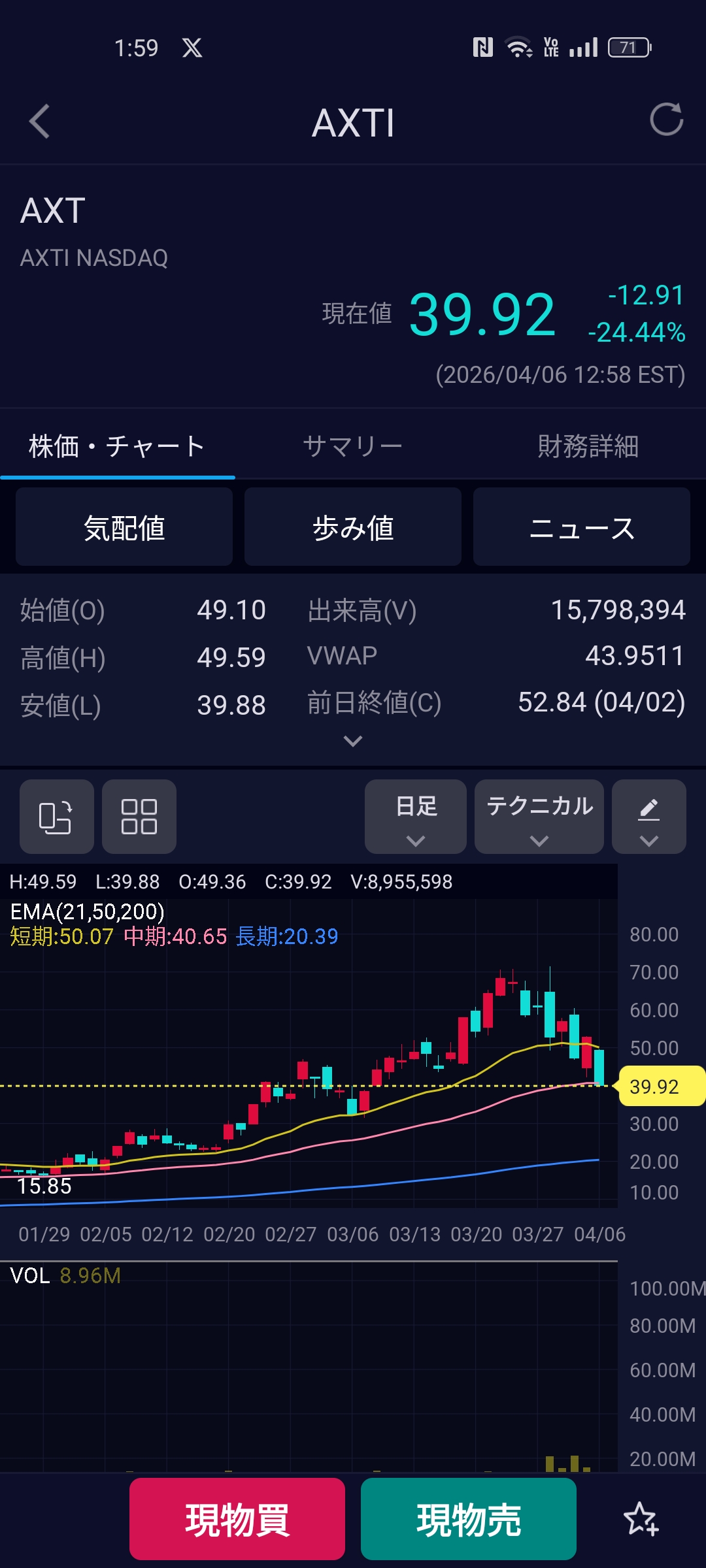
Task: Expand more price details with chevron
Action: click(353, 741)
